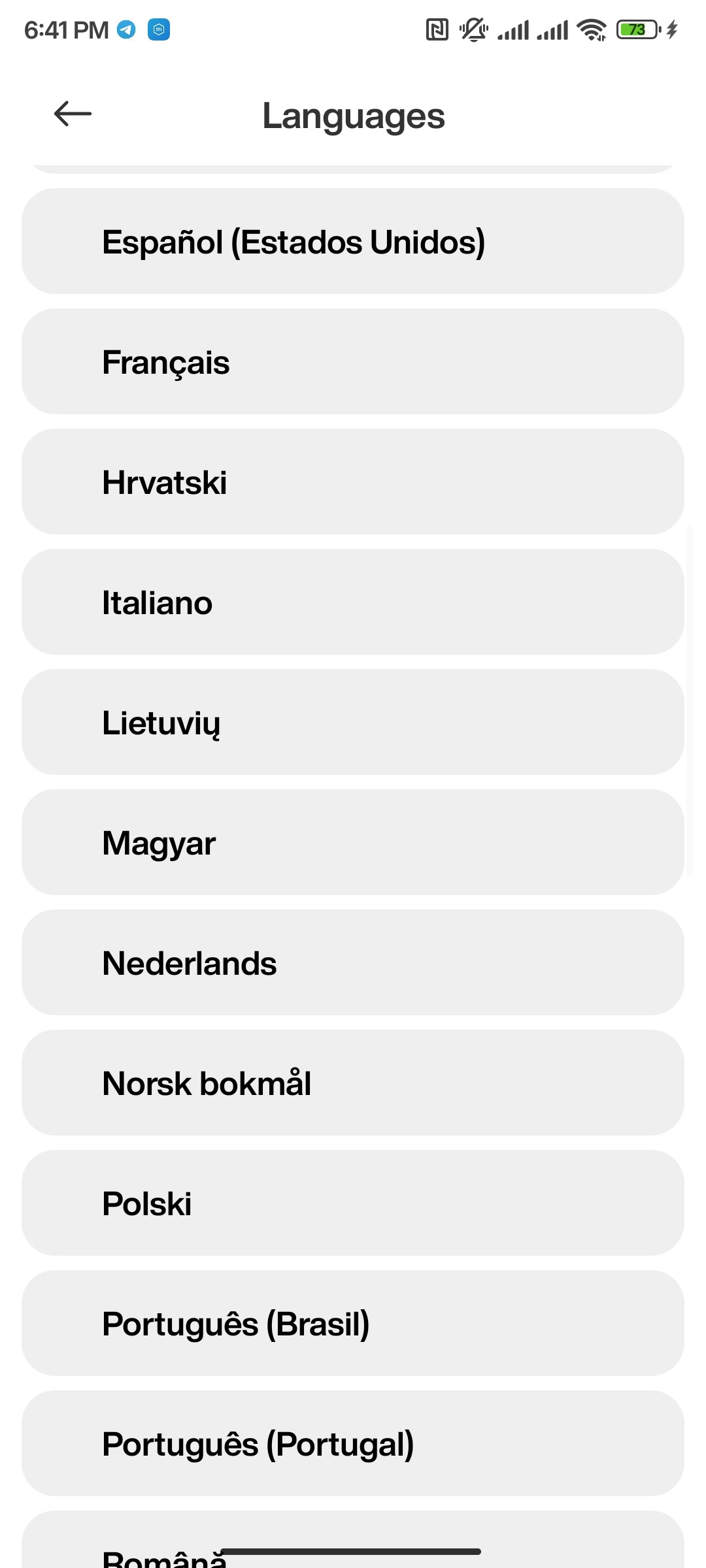Pick the Hrvatski language option
The width and height of the screenshot is (706, 1568).
(353, 482)
